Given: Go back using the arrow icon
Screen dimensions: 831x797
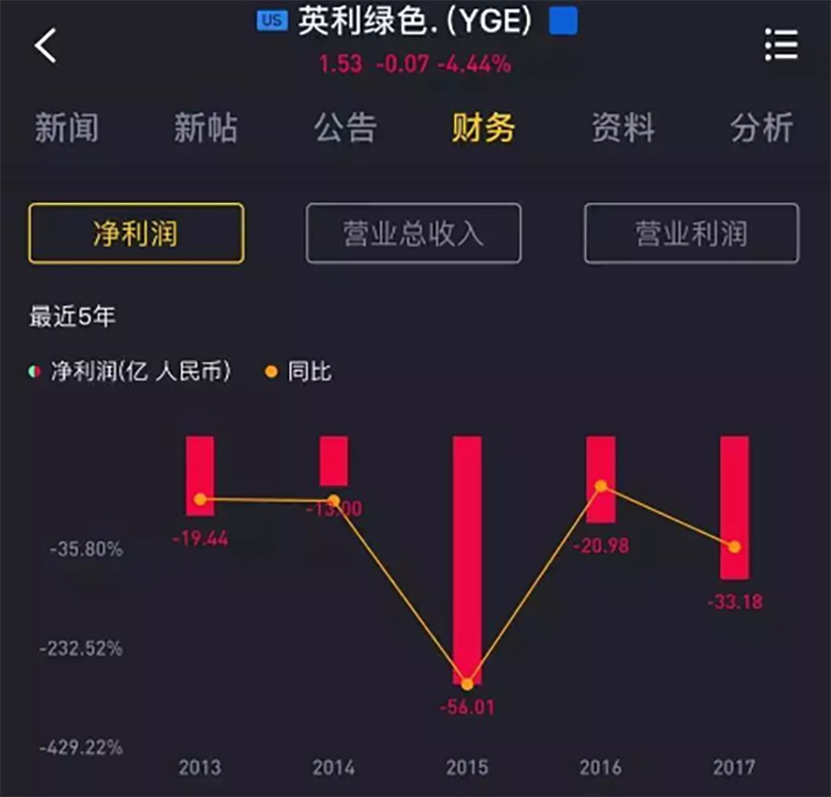Looking at the screenshot, I should coord(46,45).
